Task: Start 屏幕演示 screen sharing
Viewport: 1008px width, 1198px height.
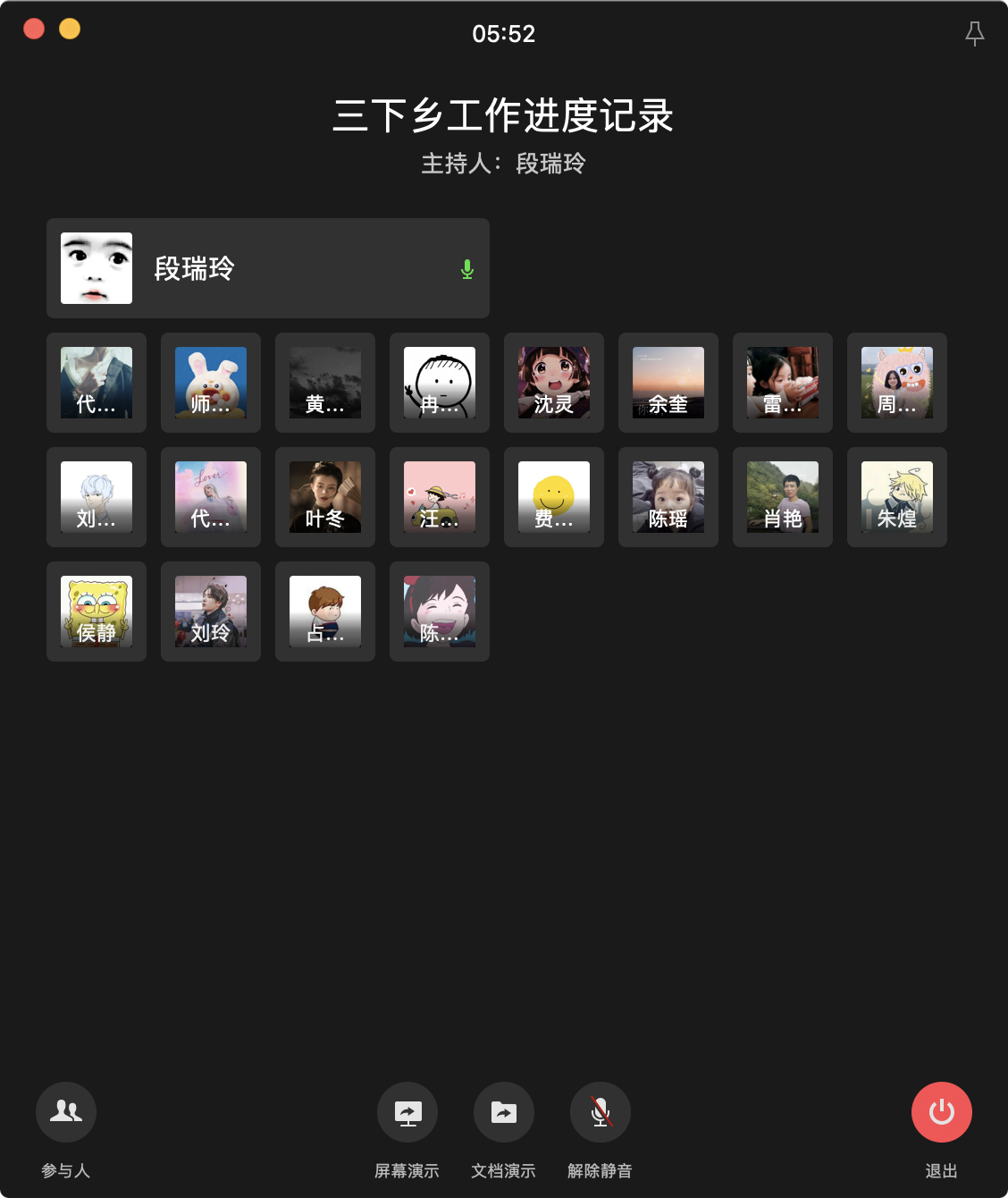Action: 407,1112
